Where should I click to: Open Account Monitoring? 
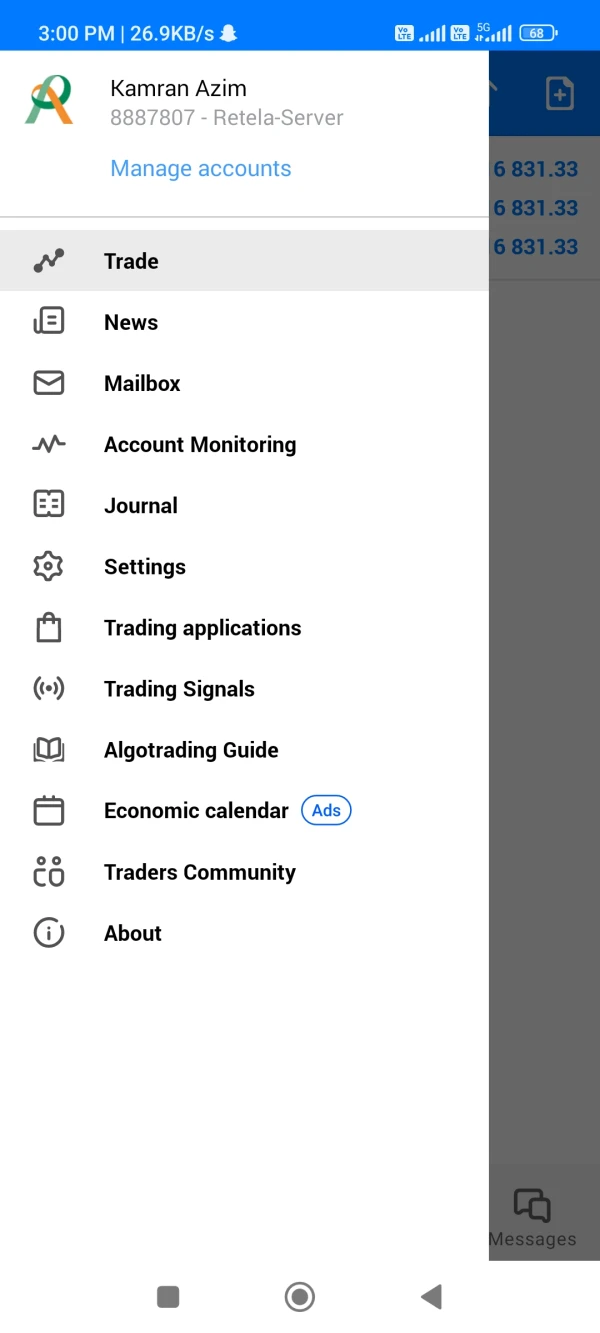(x=200, y=444)
